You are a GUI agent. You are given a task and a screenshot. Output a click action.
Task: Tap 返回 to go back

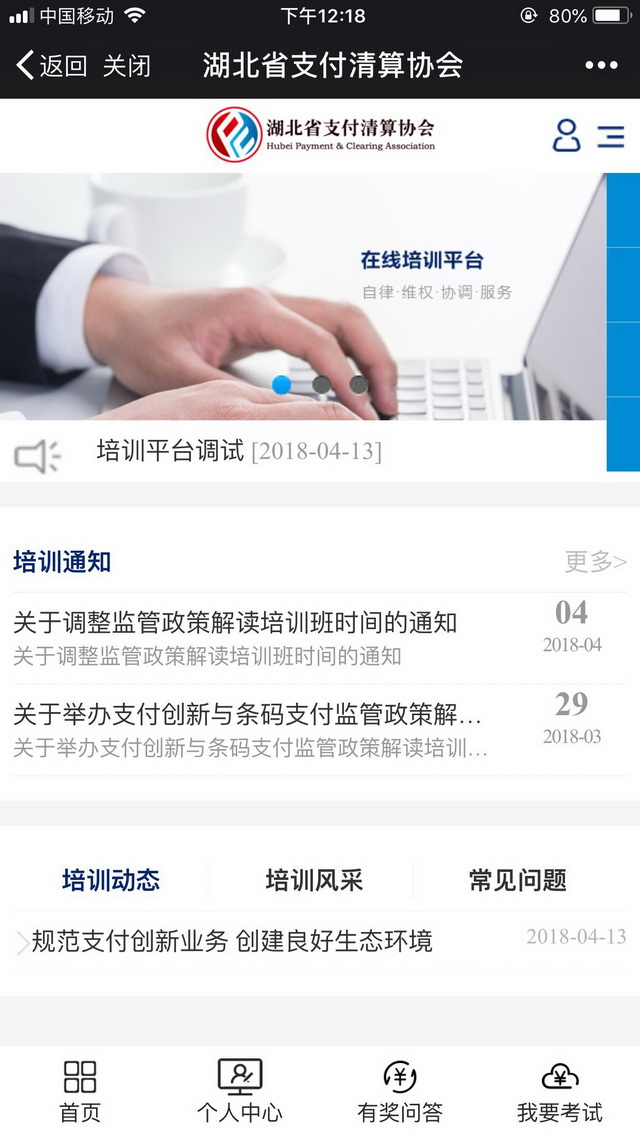[52, 66]
